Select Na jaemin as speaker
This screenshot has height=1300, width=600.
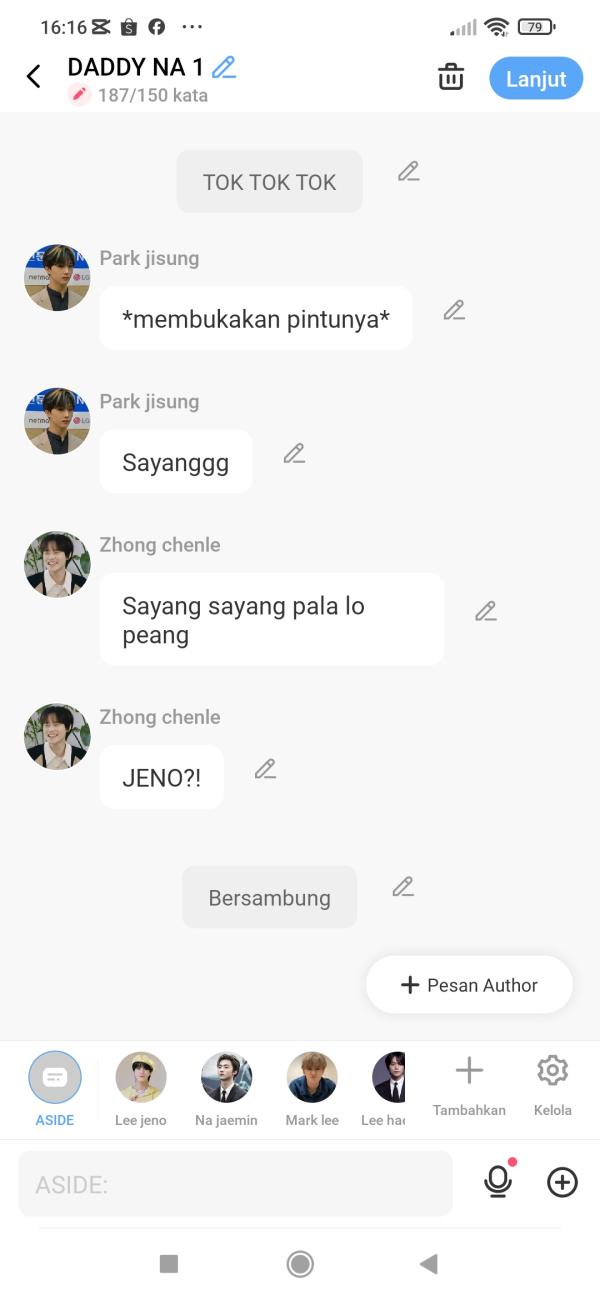pyautogui.click(x=226, y=1088)
